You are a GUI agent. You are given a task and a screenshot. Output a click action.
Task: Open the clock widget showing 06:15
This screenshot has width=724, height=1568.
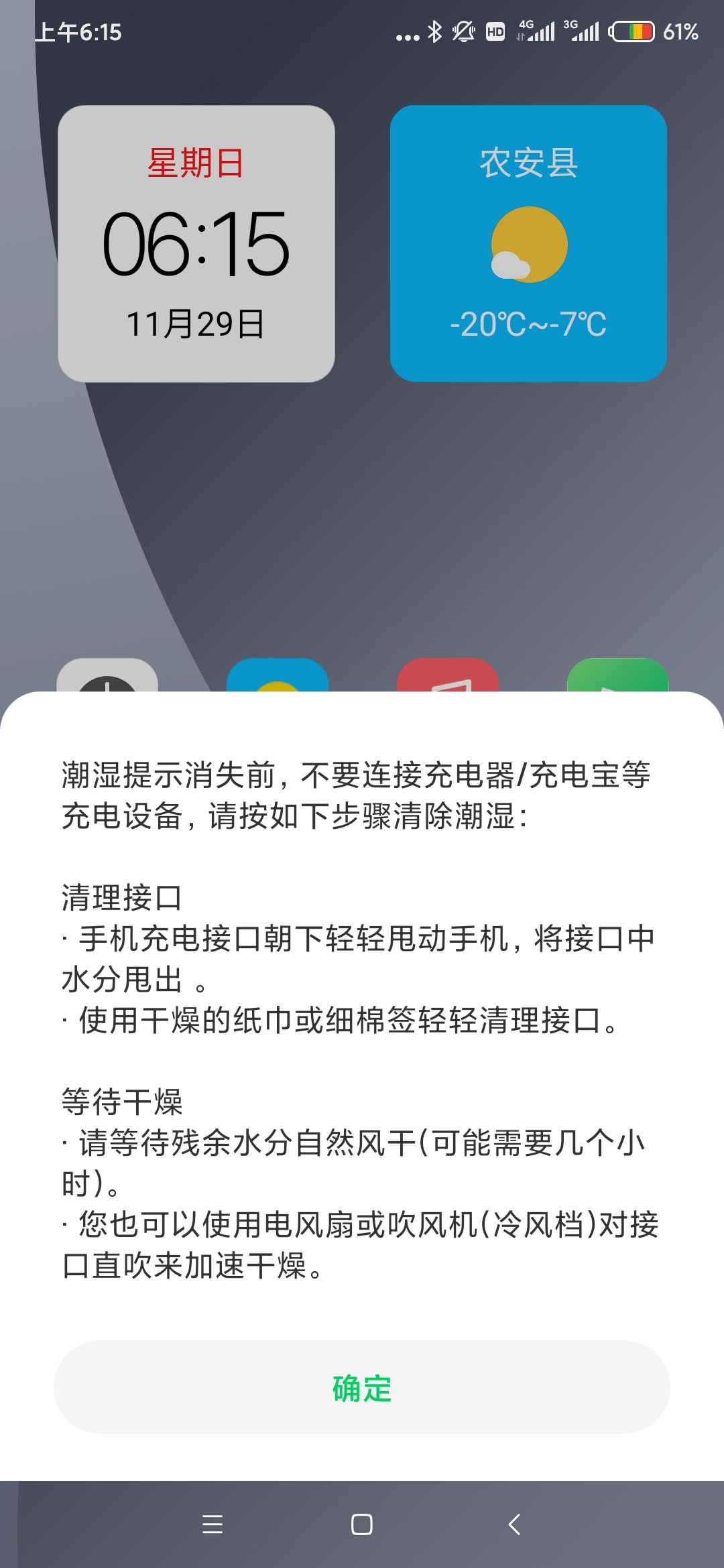point(196,244)
